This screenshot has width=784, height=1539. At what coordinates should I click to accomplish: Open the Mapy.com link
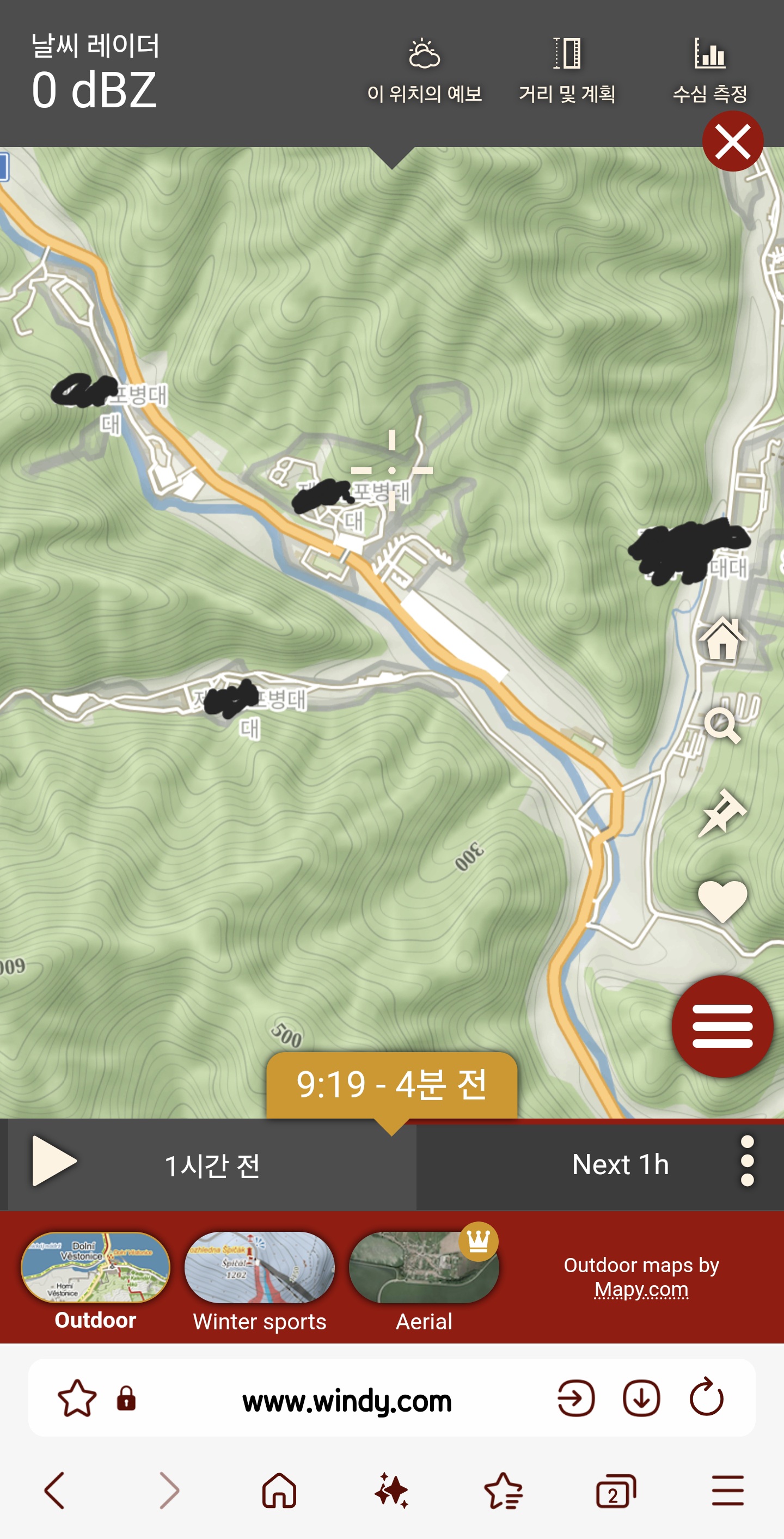click(641, 1290)
